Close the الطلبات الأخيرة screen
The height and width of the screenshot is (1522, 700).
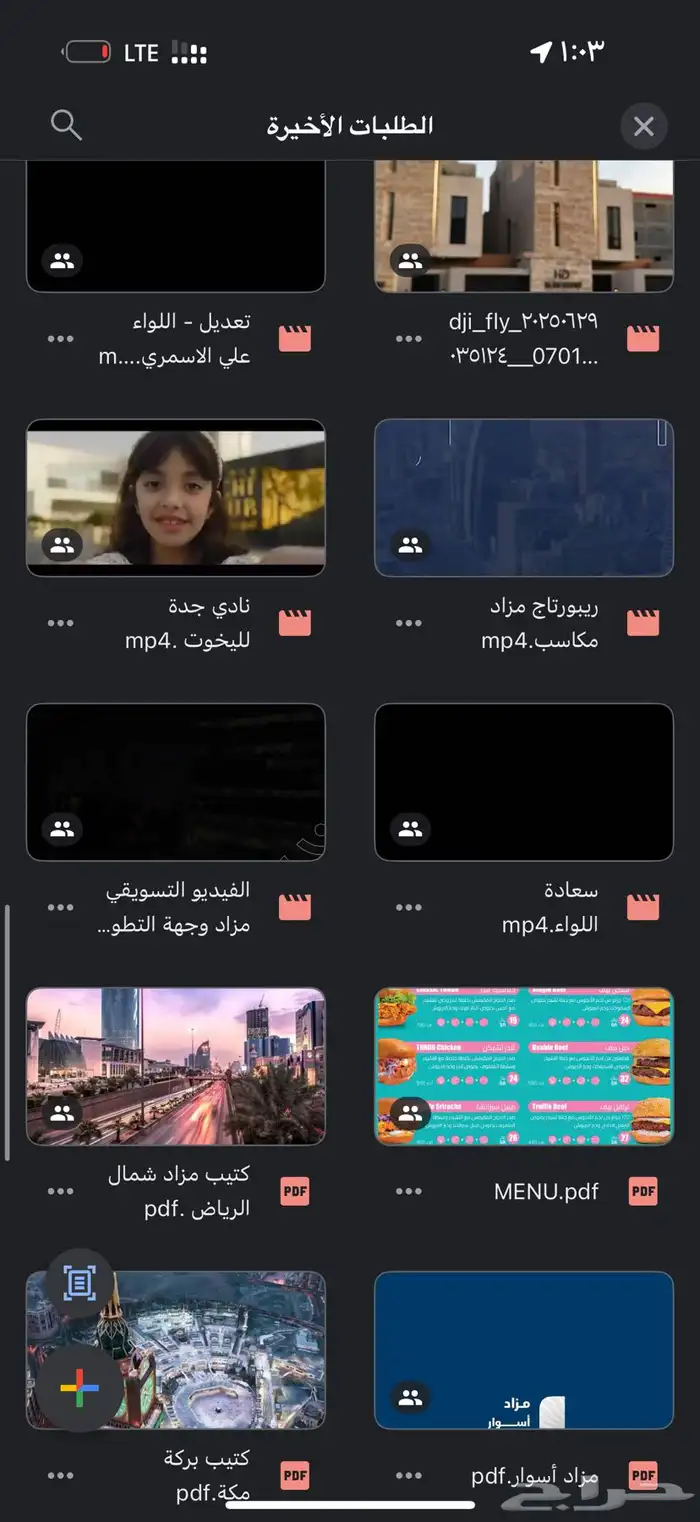(643, 127)
